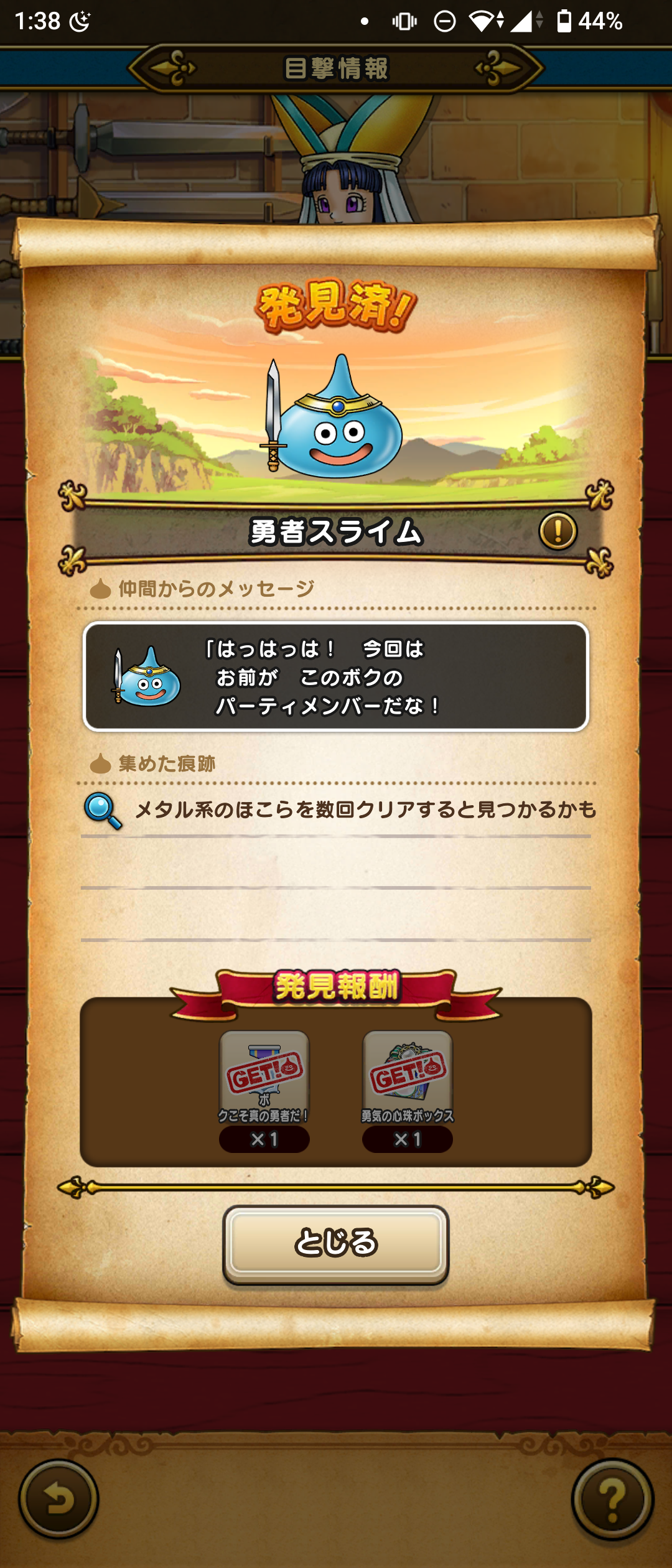
Task: Open the info icon beside 勇者スライム
Action: [558, 531]
